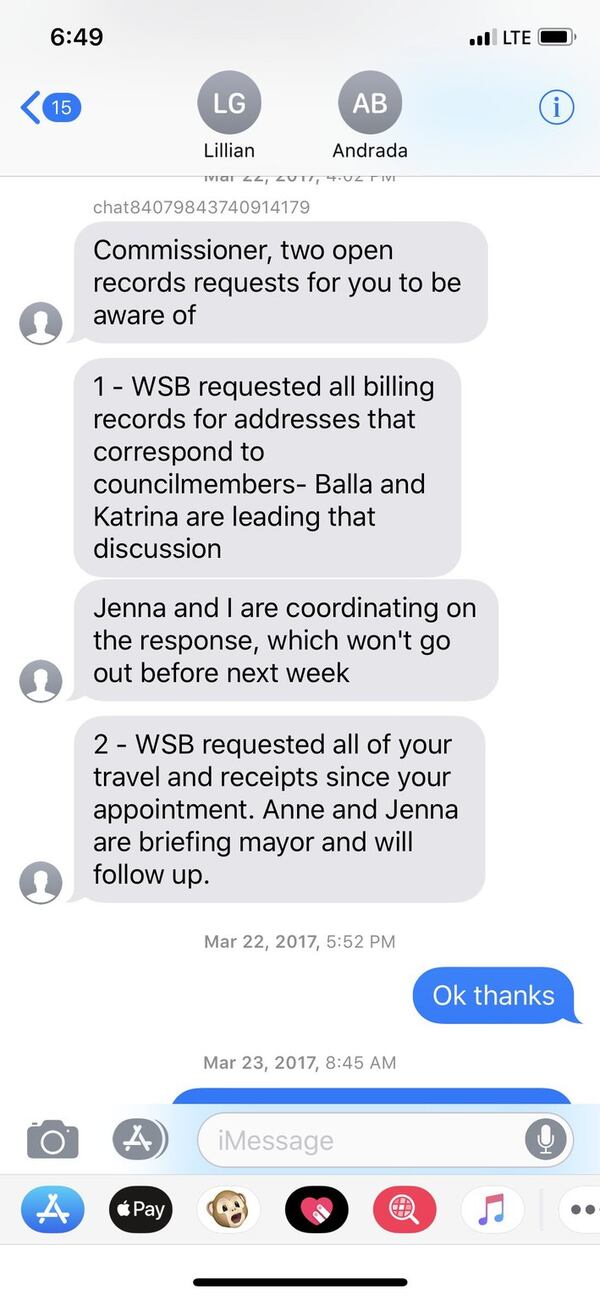Open Apple Pay in the app strip
The image size is (600, 1300).
point(139,1210)
